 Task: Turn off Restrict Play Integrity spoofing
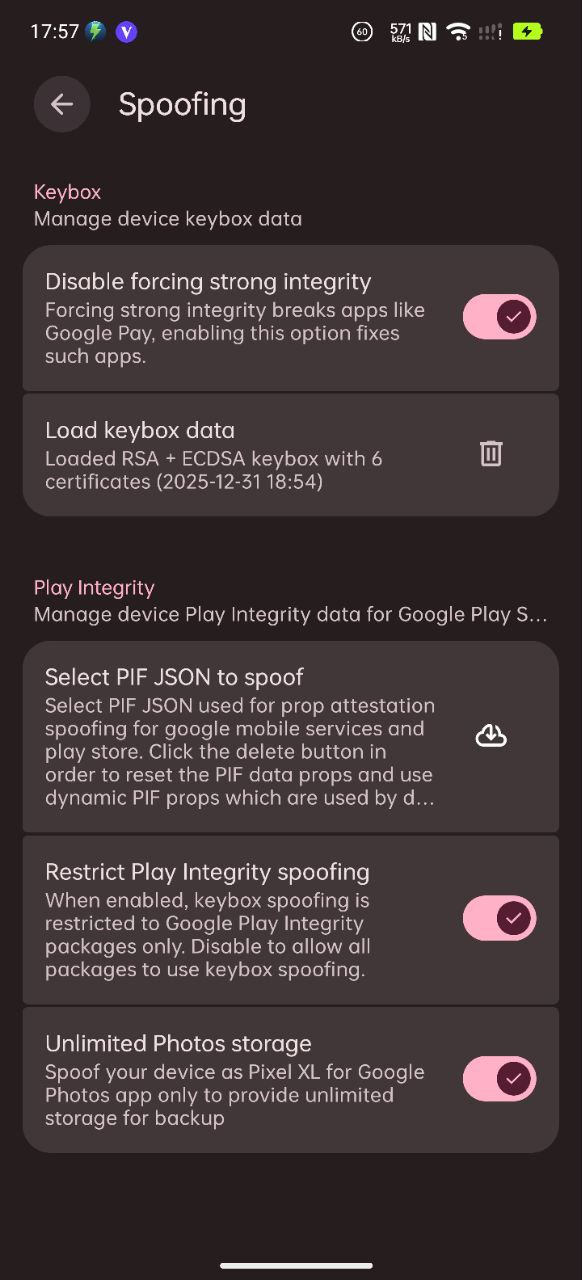(x=499, y=918)
